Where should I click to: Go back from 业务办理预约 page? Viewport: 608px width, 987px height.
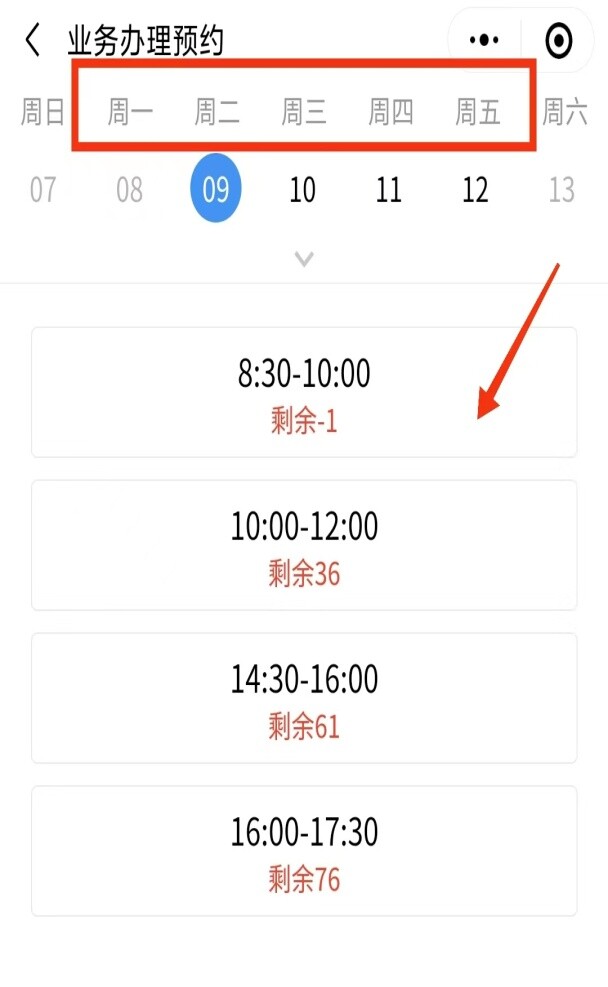[33, 41]
